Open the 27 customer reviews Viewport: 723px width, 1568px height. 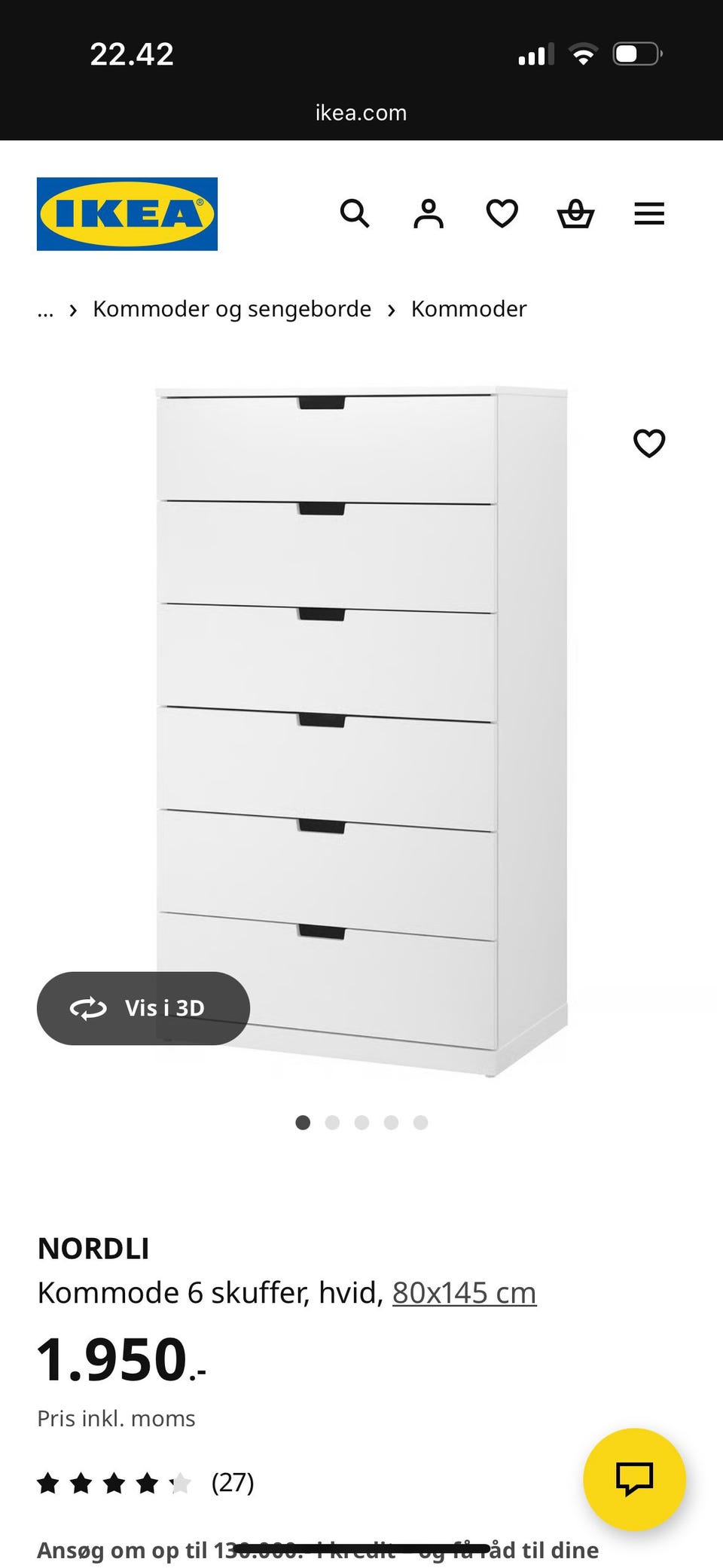[232, 1483]
